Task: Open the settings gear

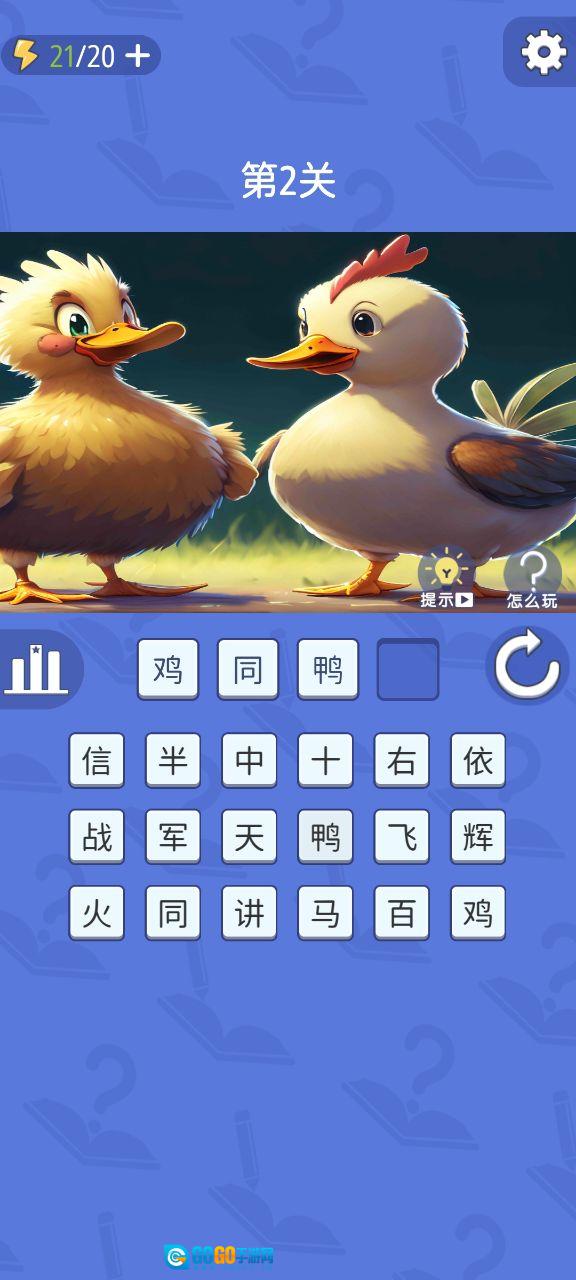Action: pos(543,52)
